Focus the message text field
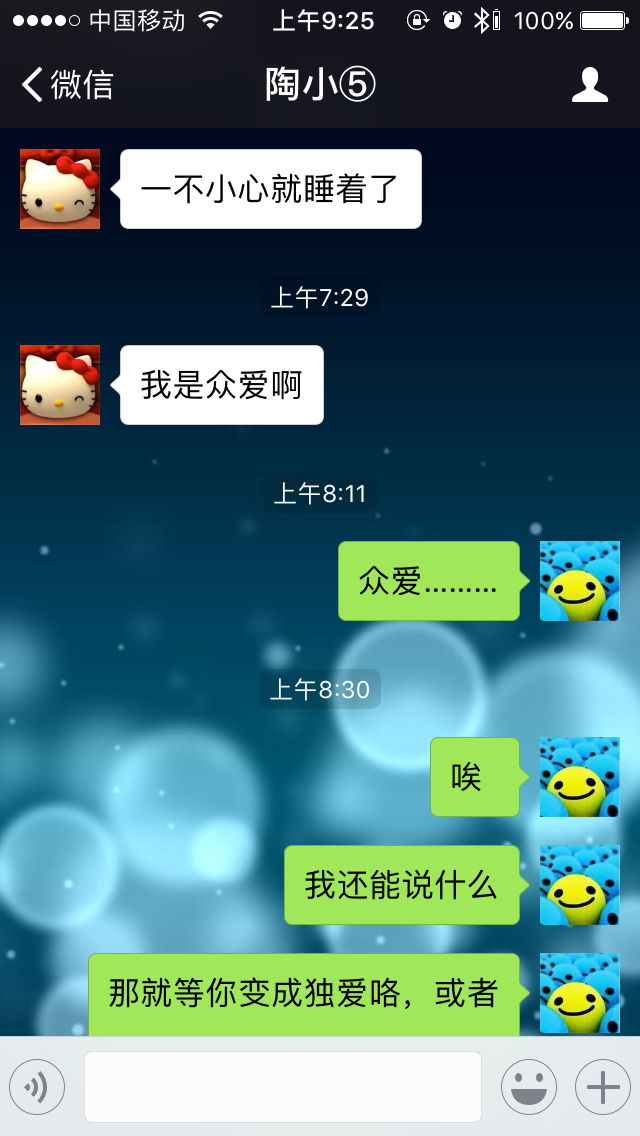Screen dimensions: 640x1136 [x=282, y=1087]
